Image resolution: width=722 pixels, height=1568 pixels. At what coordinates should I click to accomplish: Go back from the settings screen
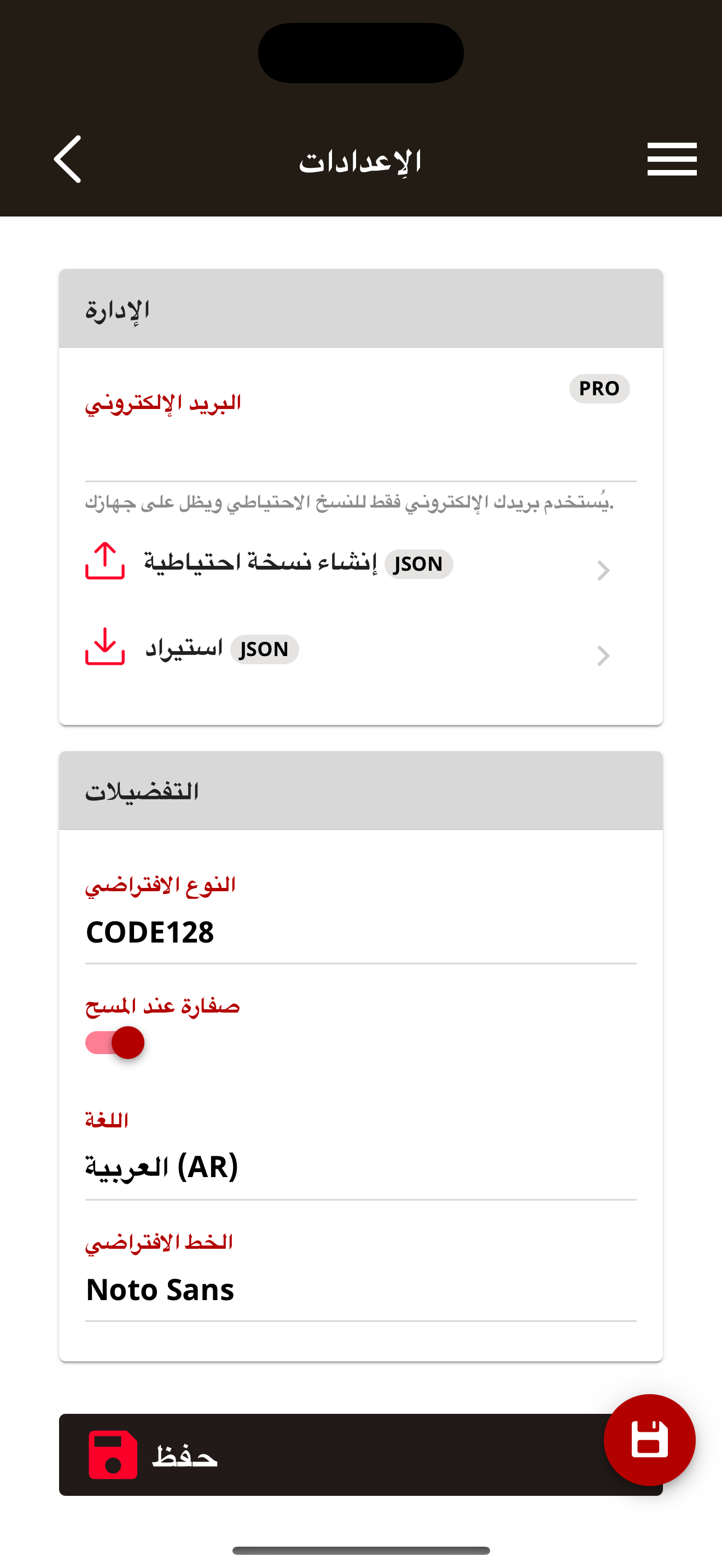click(68, 160)
